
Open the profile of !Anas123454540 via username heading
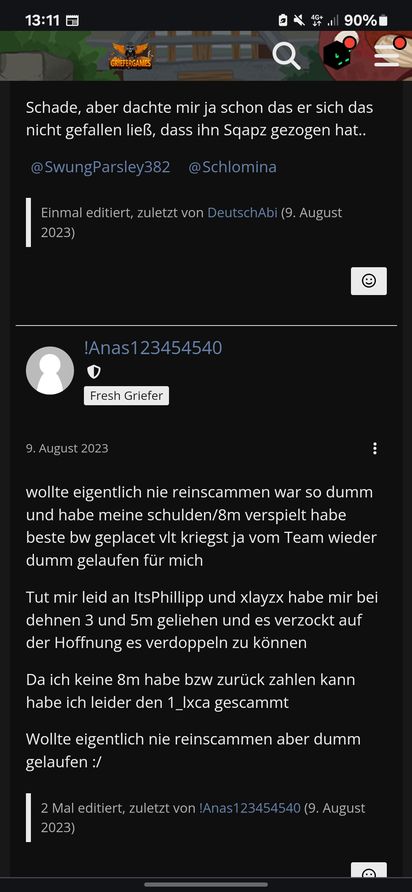click(x=153, y=348)
